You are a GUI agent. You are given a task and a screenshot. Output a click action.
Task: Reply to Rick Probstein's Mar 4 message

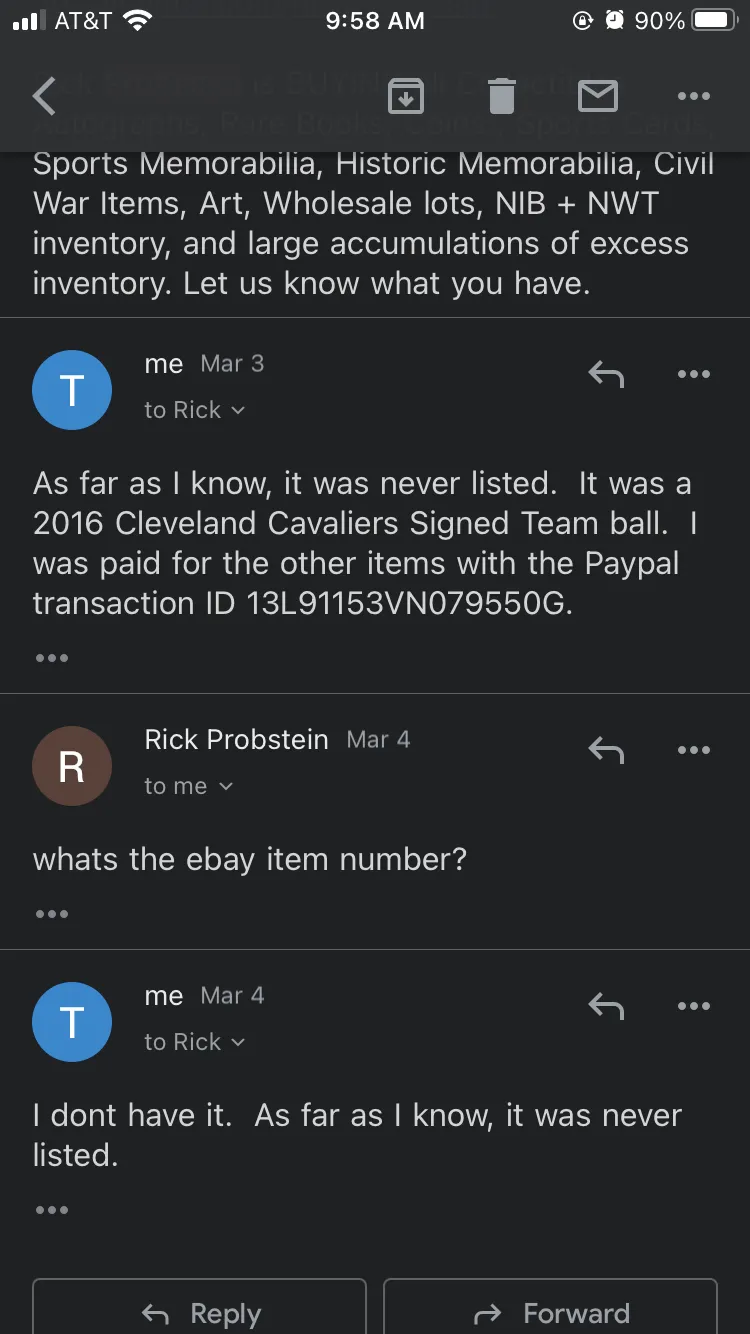click(606, 750)
